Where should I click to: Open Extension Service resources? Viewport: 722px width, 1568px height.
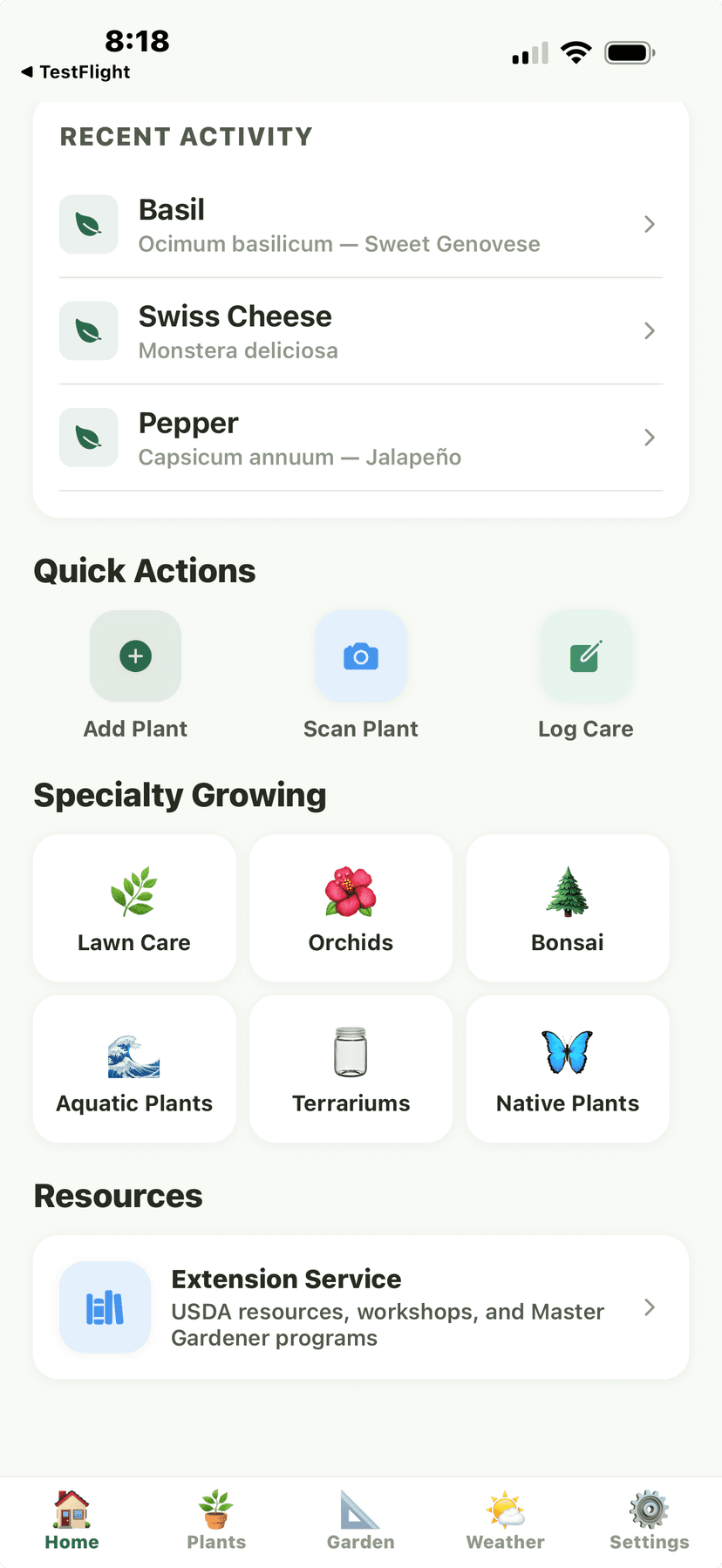click(x=361, y=1307)
